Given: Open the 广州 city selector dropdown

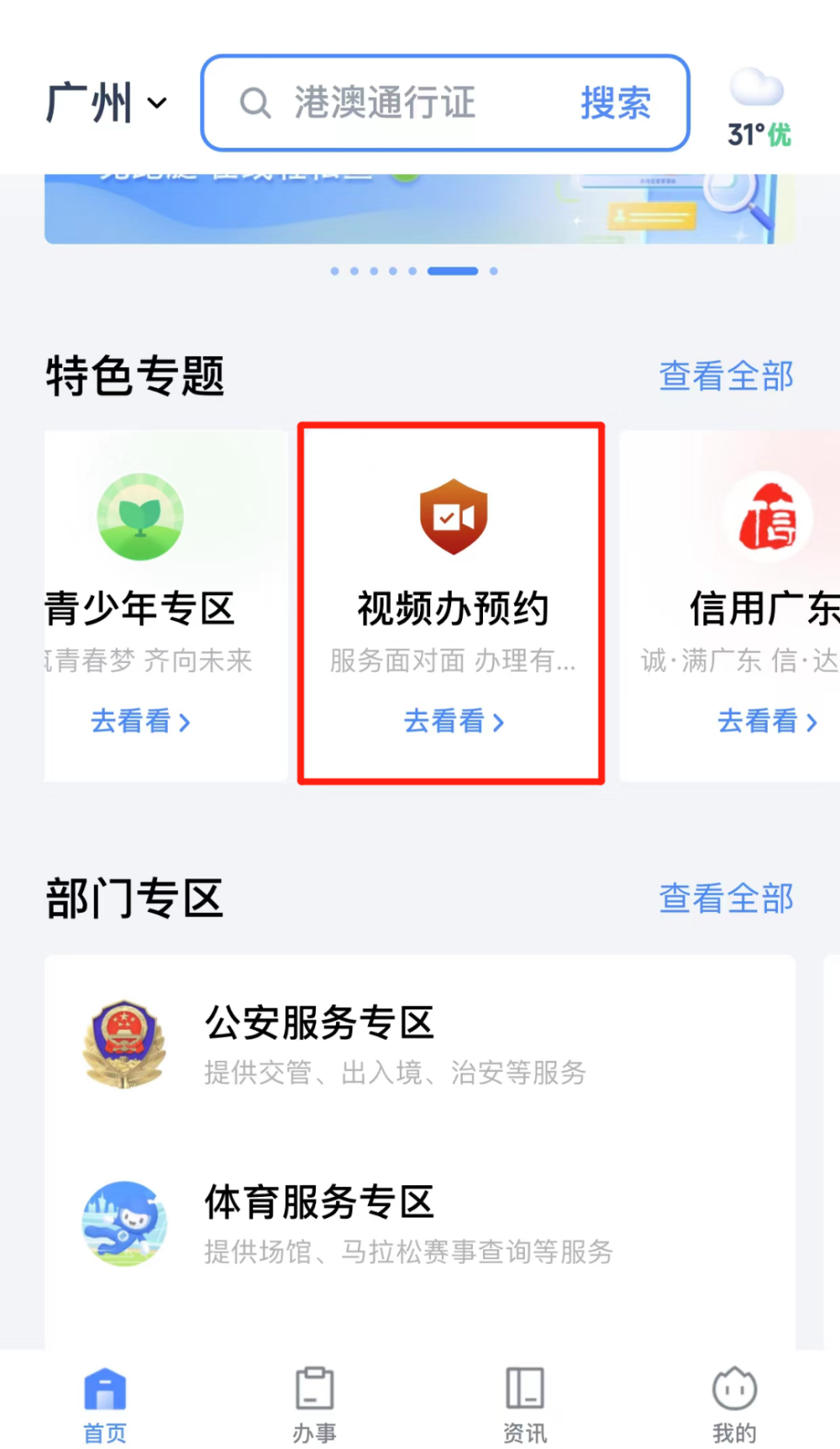Looking at the screenshot, I should (x=106, y=103).
